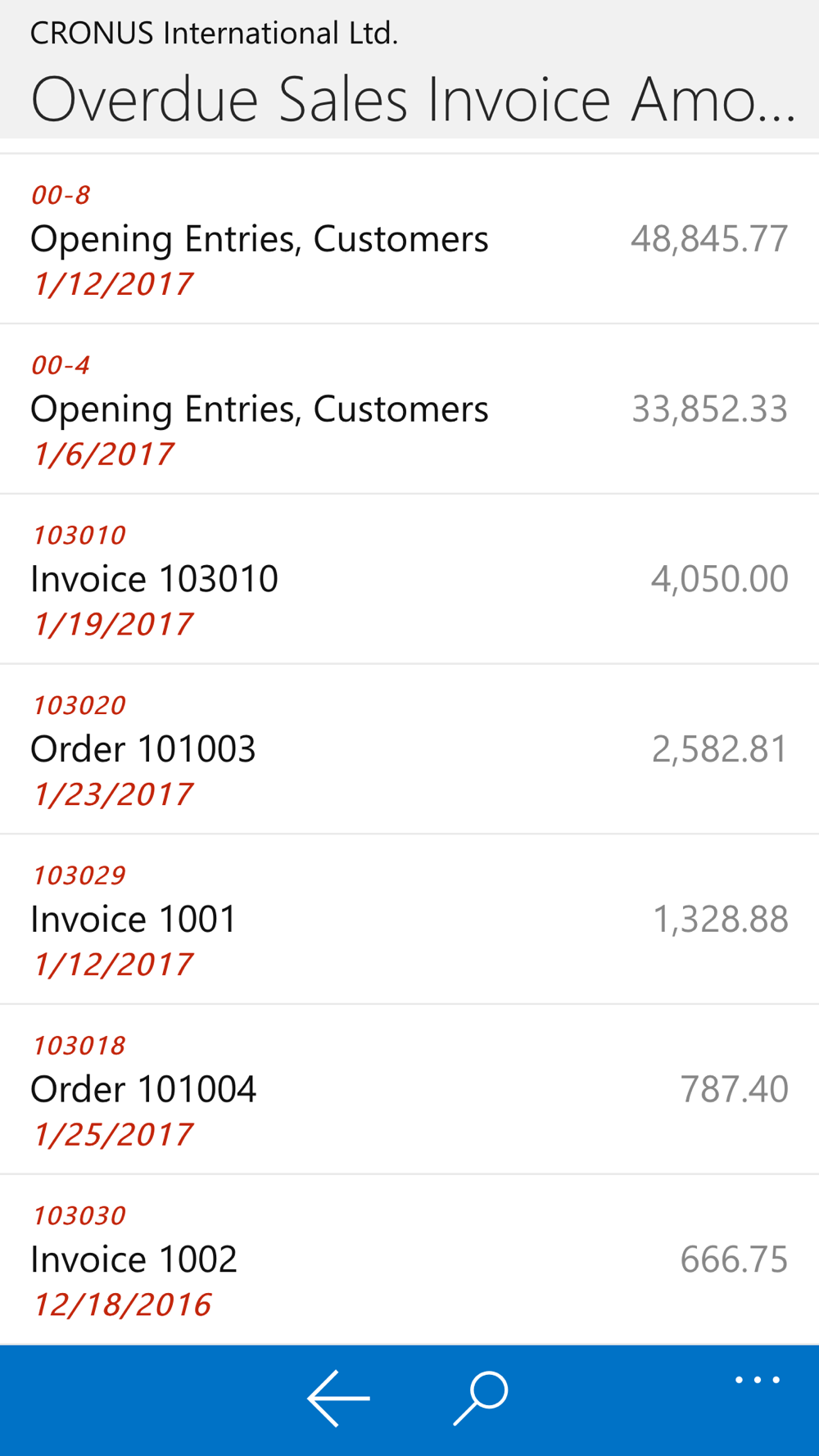Open the three-dot more menu
Screen dimensions: 819x1456
point(758,1381)
